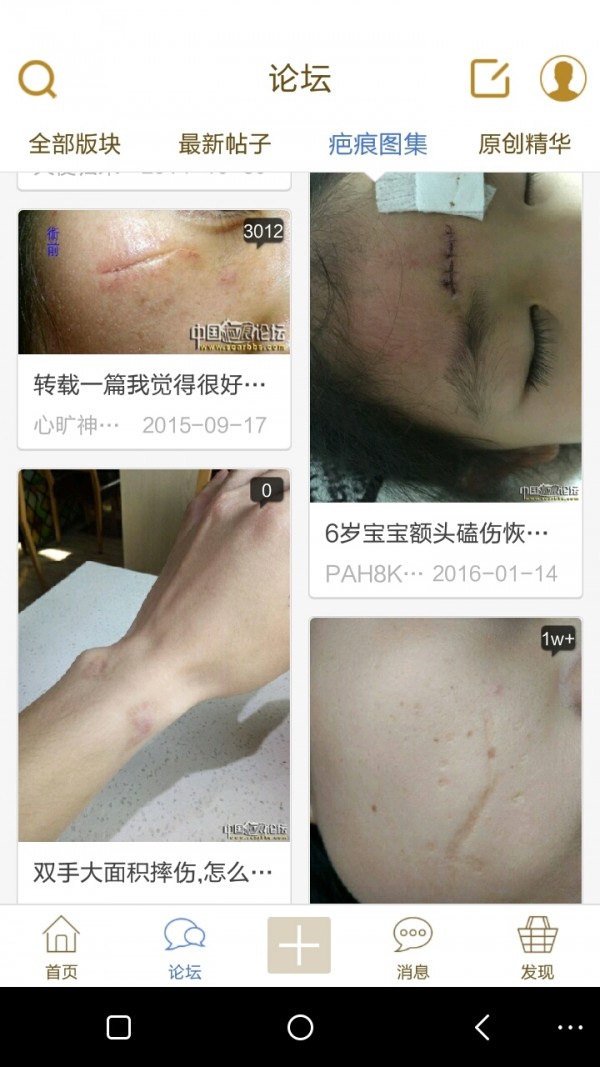
Task: Select 论坛 in bottom navigation
Action: click(x=185, y=948)
